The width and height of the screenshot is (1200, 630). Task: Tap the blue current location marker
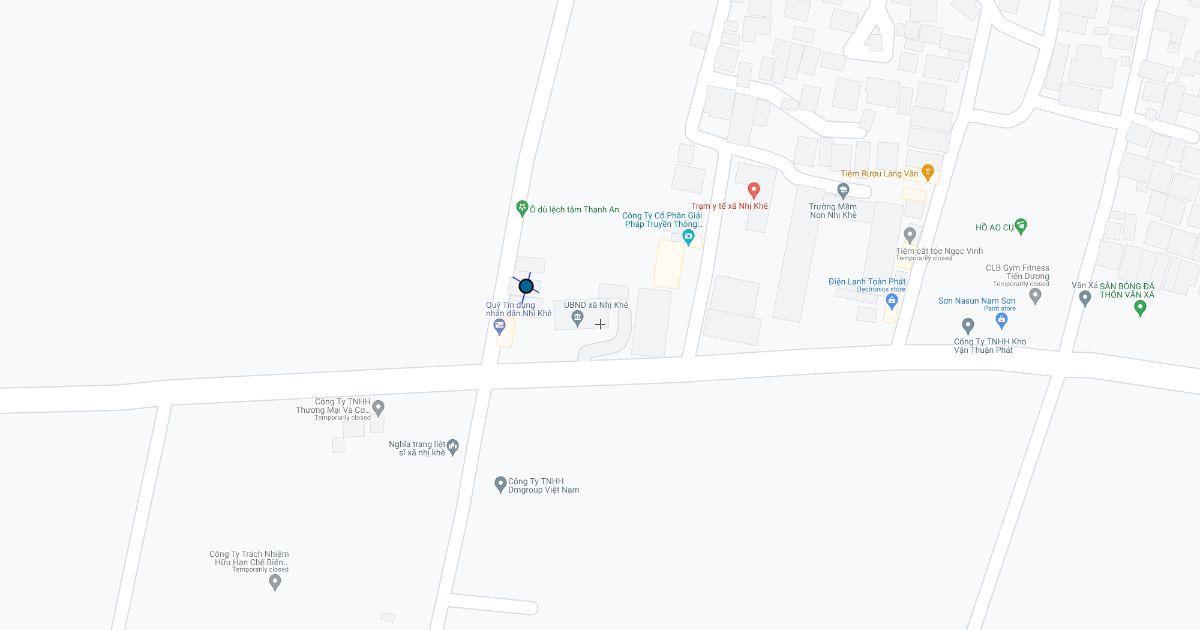pos(526,286)
